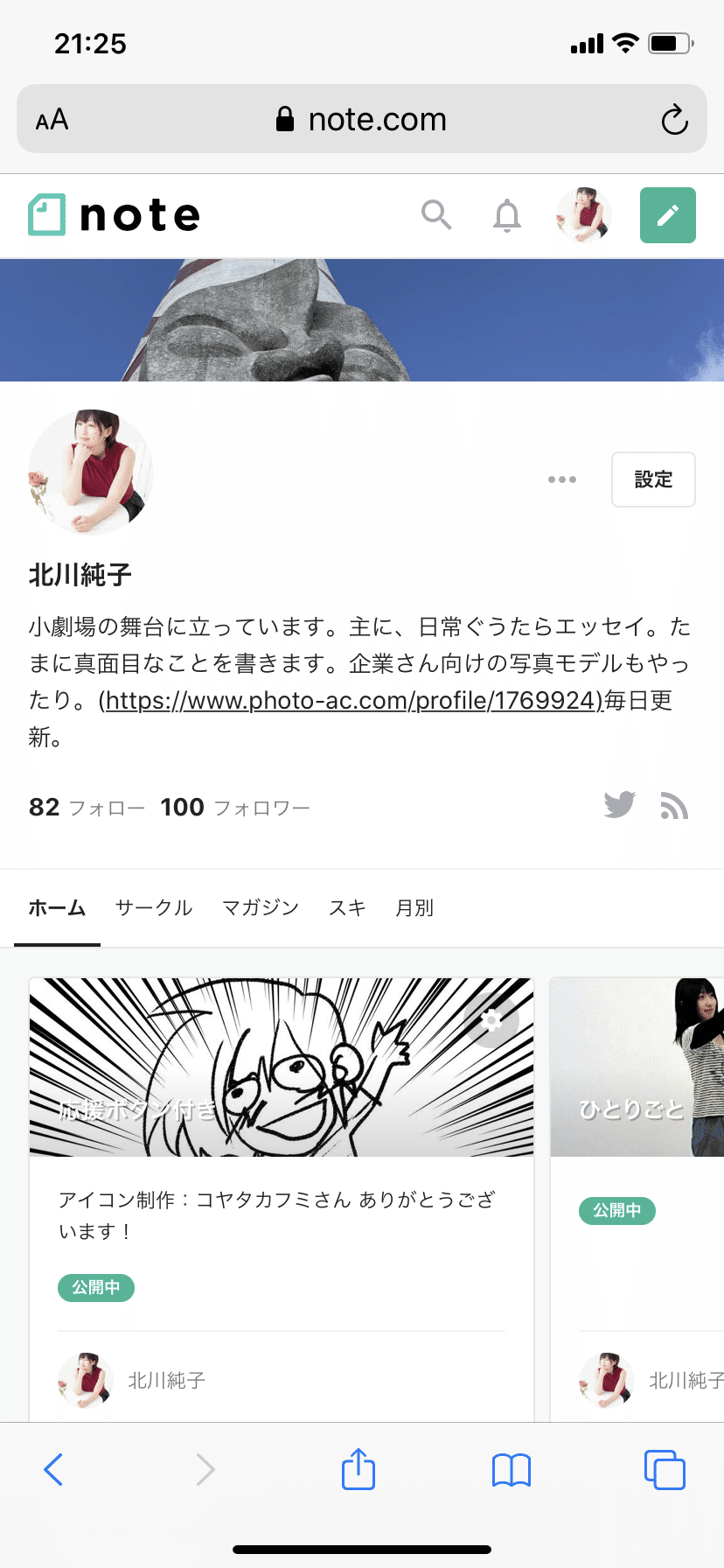Open the photo-ac.com profile link
Viewport: 724px width, 1568px height.
[x=351, y=701]
